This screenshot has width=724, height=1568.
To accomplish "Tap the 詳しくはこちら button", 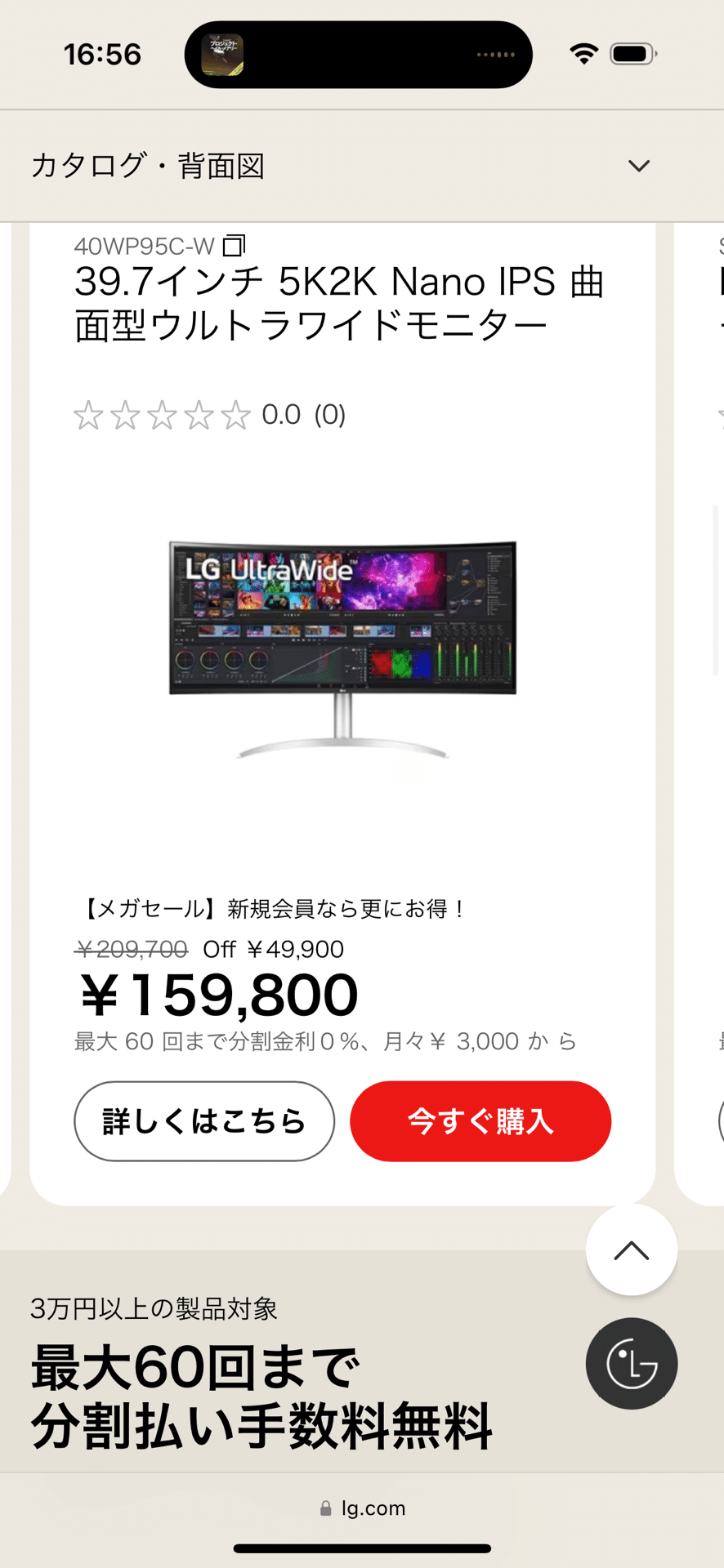I will [204, 1121].
